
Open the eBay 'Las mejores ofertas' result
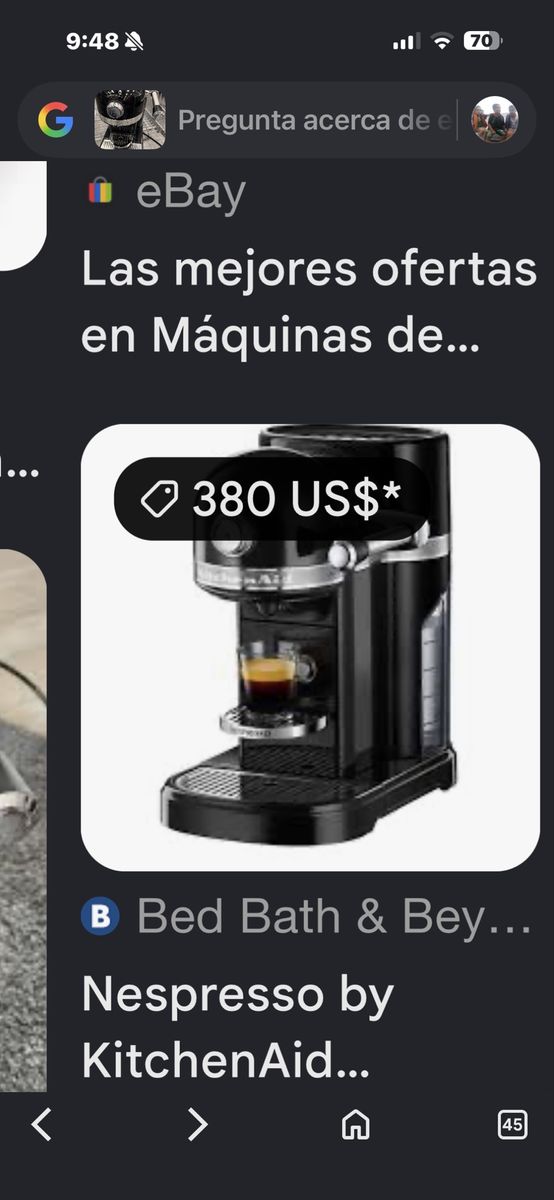(x=307, y=304)
